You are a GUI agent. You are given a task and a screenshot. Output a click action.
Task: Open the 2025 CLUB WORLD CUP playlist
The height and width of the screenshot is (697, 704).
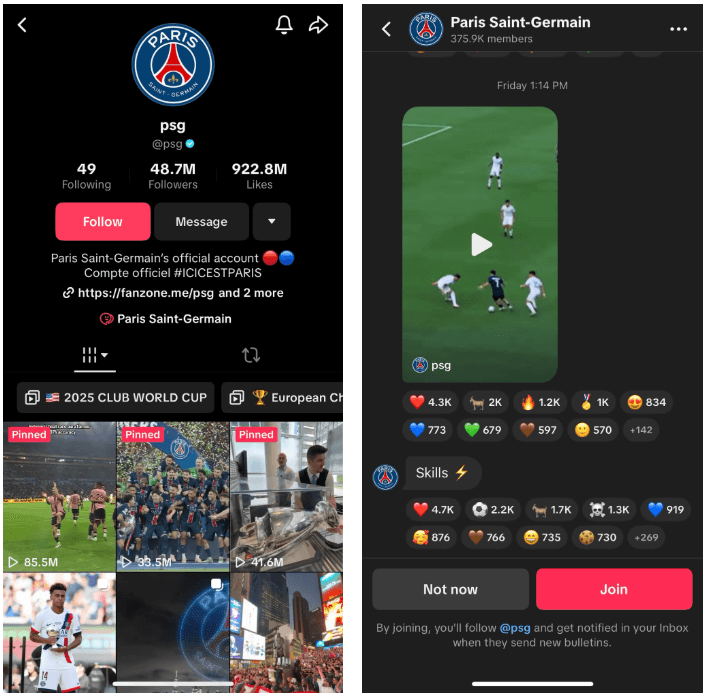click(115, 397)
